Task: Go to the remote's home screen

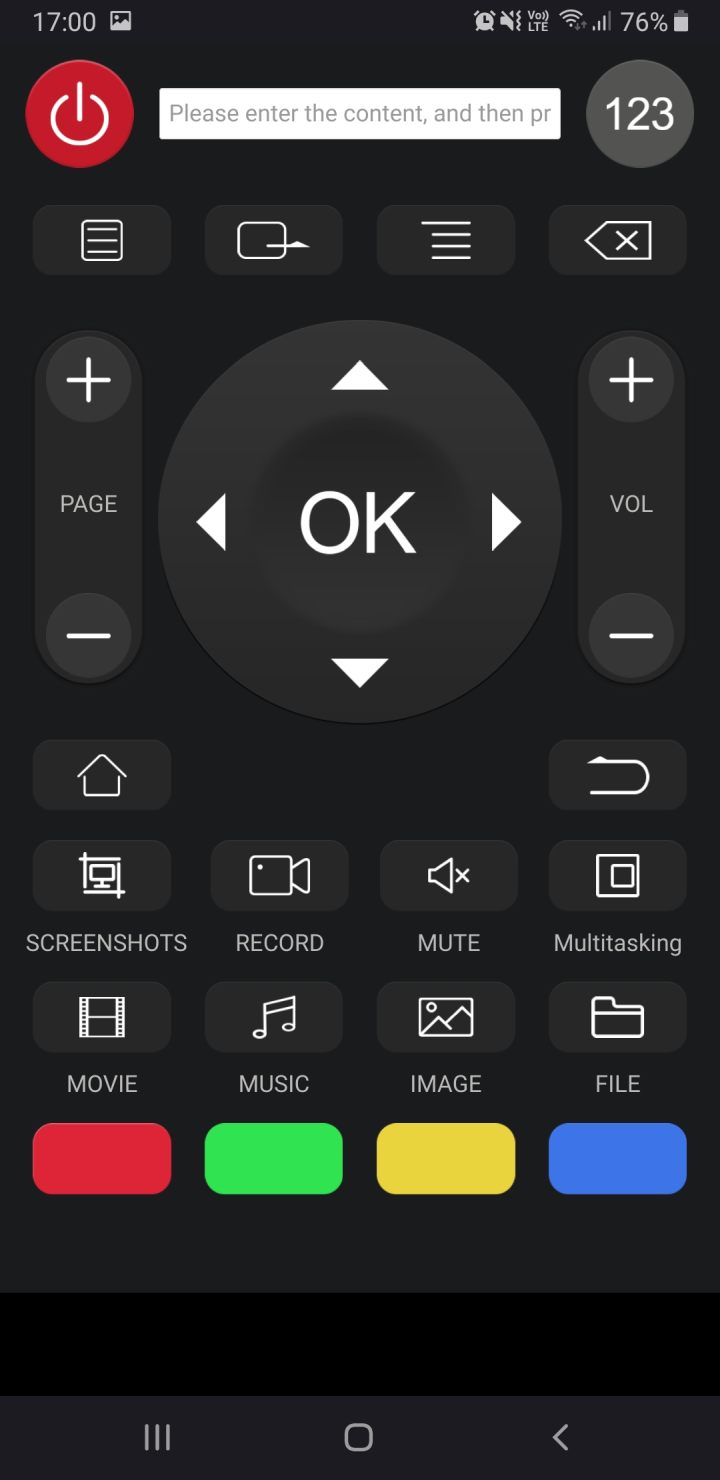Action: click(102, 775)
